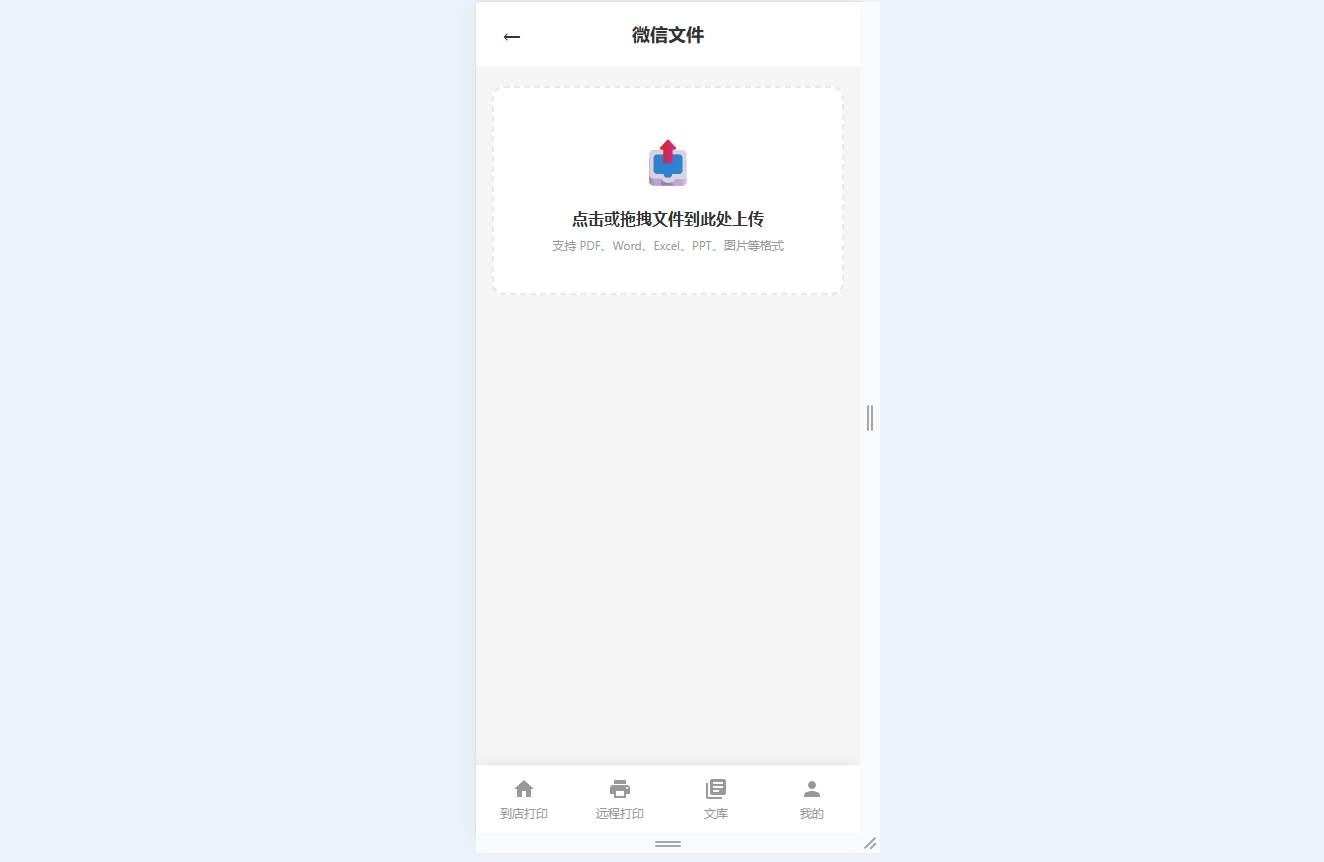The width and height of the screenshot is (1324, 862).
Task: Switch to the 到店打印 tab
Action: [x=524, y=799]
